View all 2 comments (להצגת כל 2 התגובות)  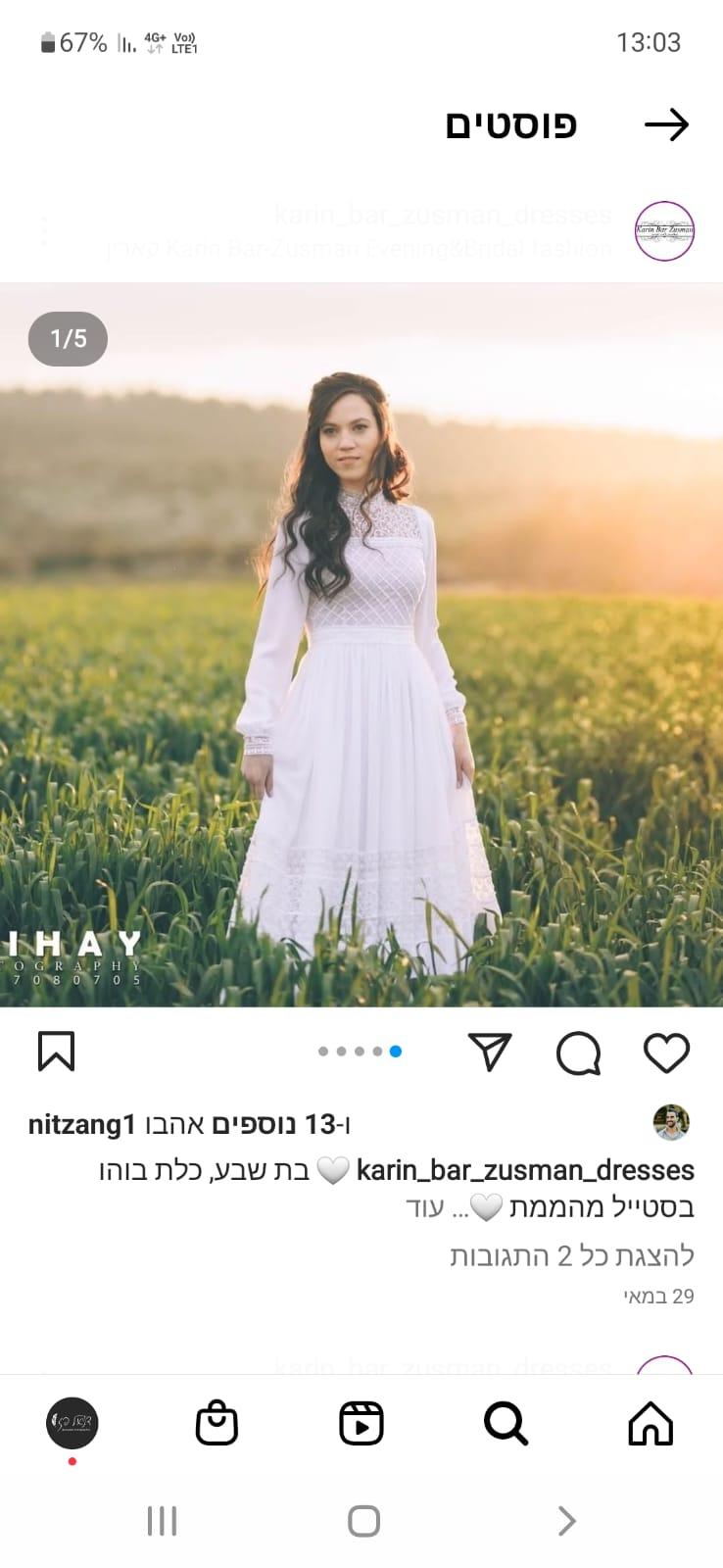(571, 1255)
